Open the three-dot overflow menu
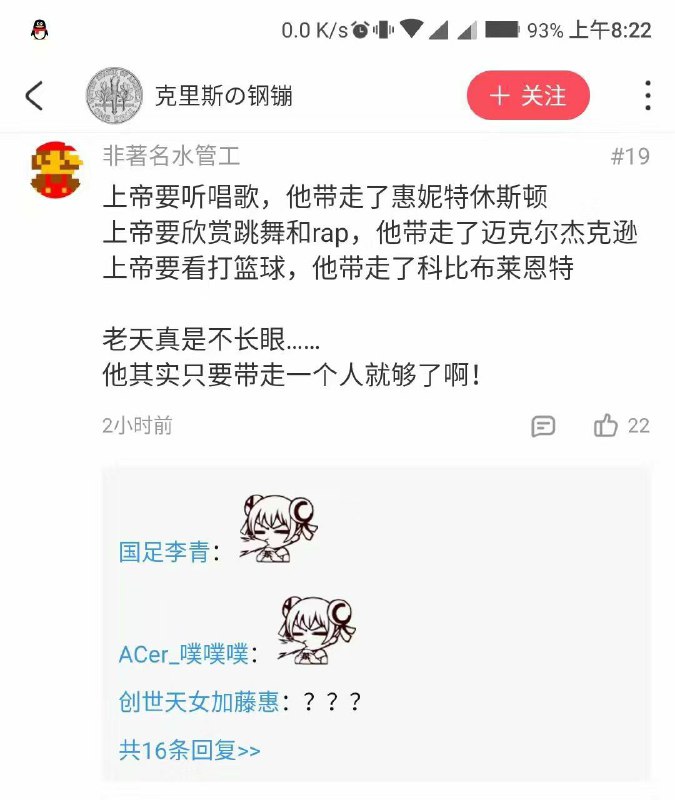This screenshot has width=675, height=800. point(648,96)
